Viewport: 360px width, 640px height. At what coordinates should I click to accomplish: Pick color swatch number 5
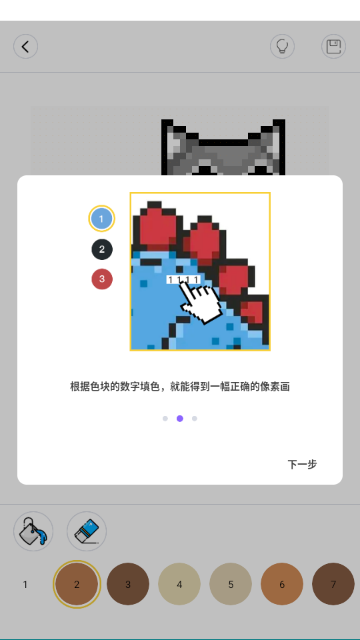[x=231, y=584]
